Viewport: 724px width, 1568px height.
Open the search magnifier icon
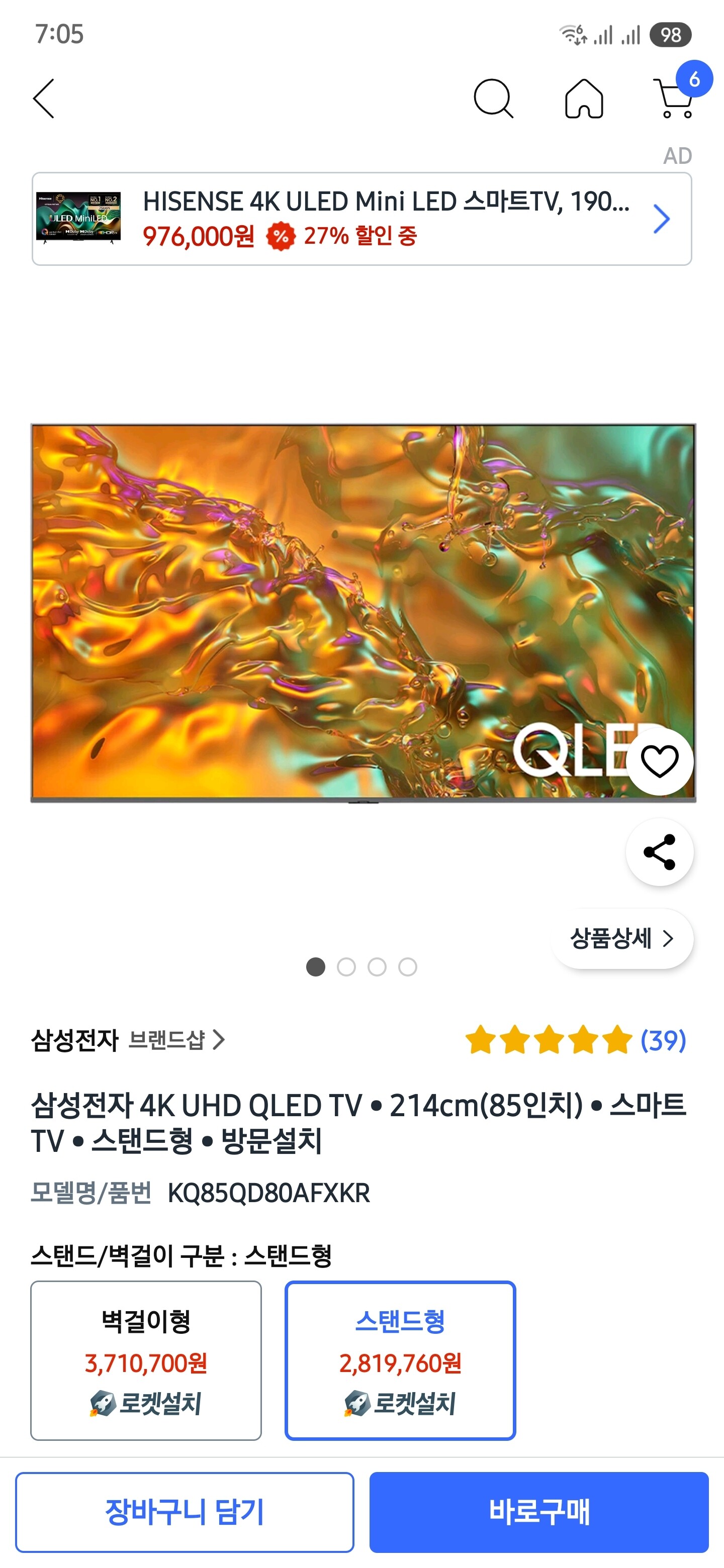[x=493, y=98]
